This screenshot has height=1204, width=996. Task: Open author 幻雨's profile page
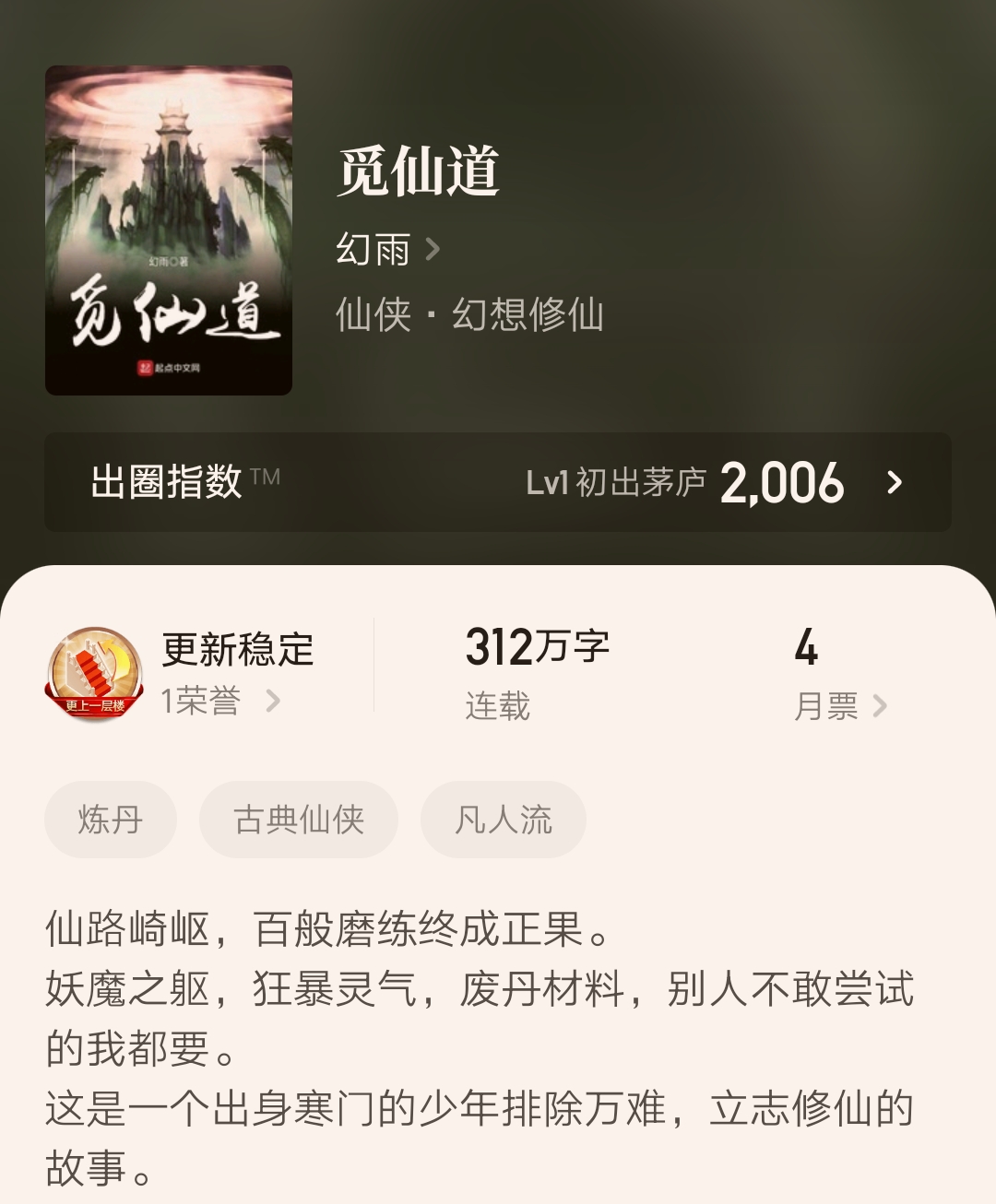coord(387,249)
